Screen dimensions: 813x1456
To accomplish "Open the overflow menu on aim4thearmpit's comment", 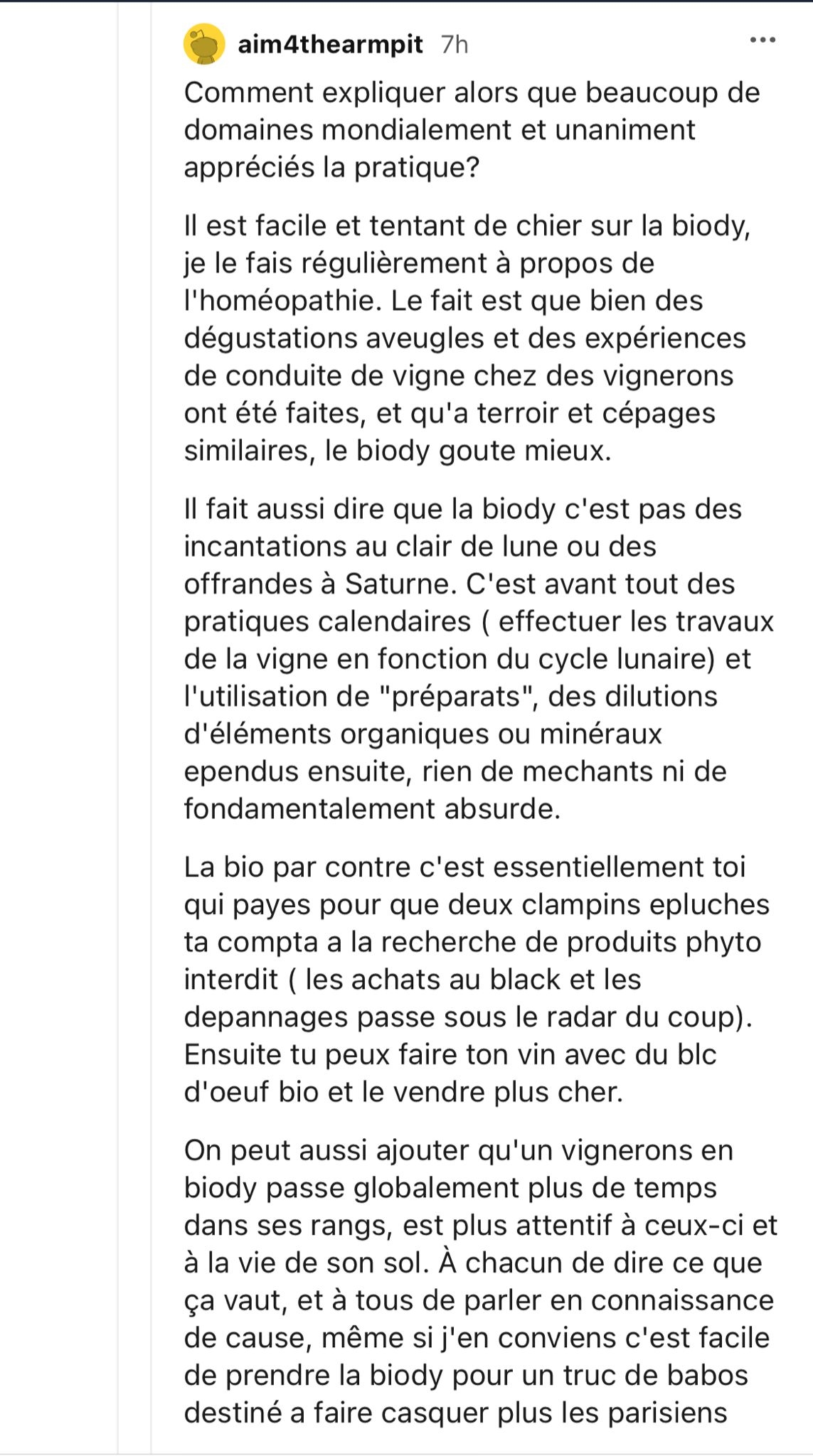I will [x=762, y=40].
